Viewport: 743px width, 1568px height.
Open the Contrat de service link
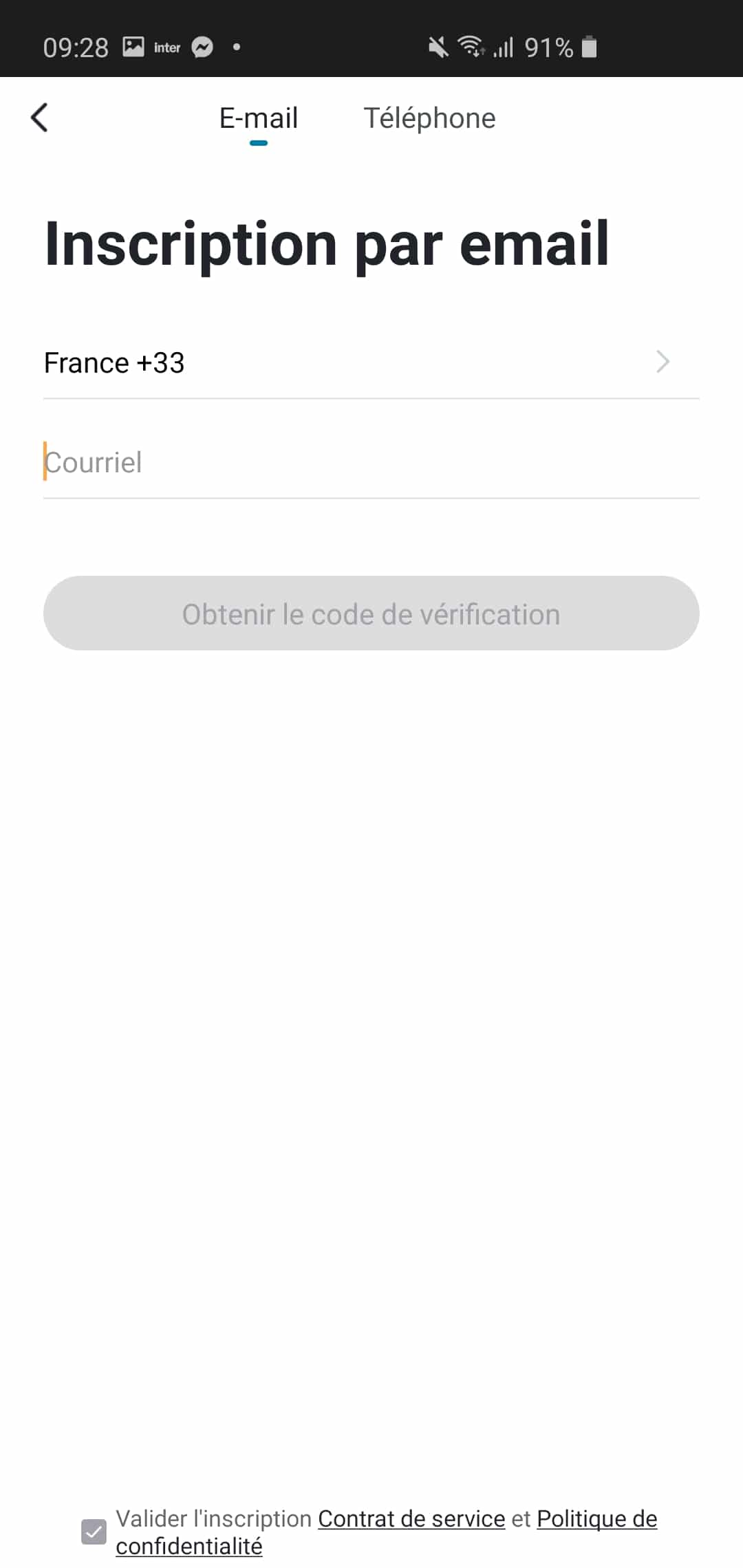[411, 1518]
